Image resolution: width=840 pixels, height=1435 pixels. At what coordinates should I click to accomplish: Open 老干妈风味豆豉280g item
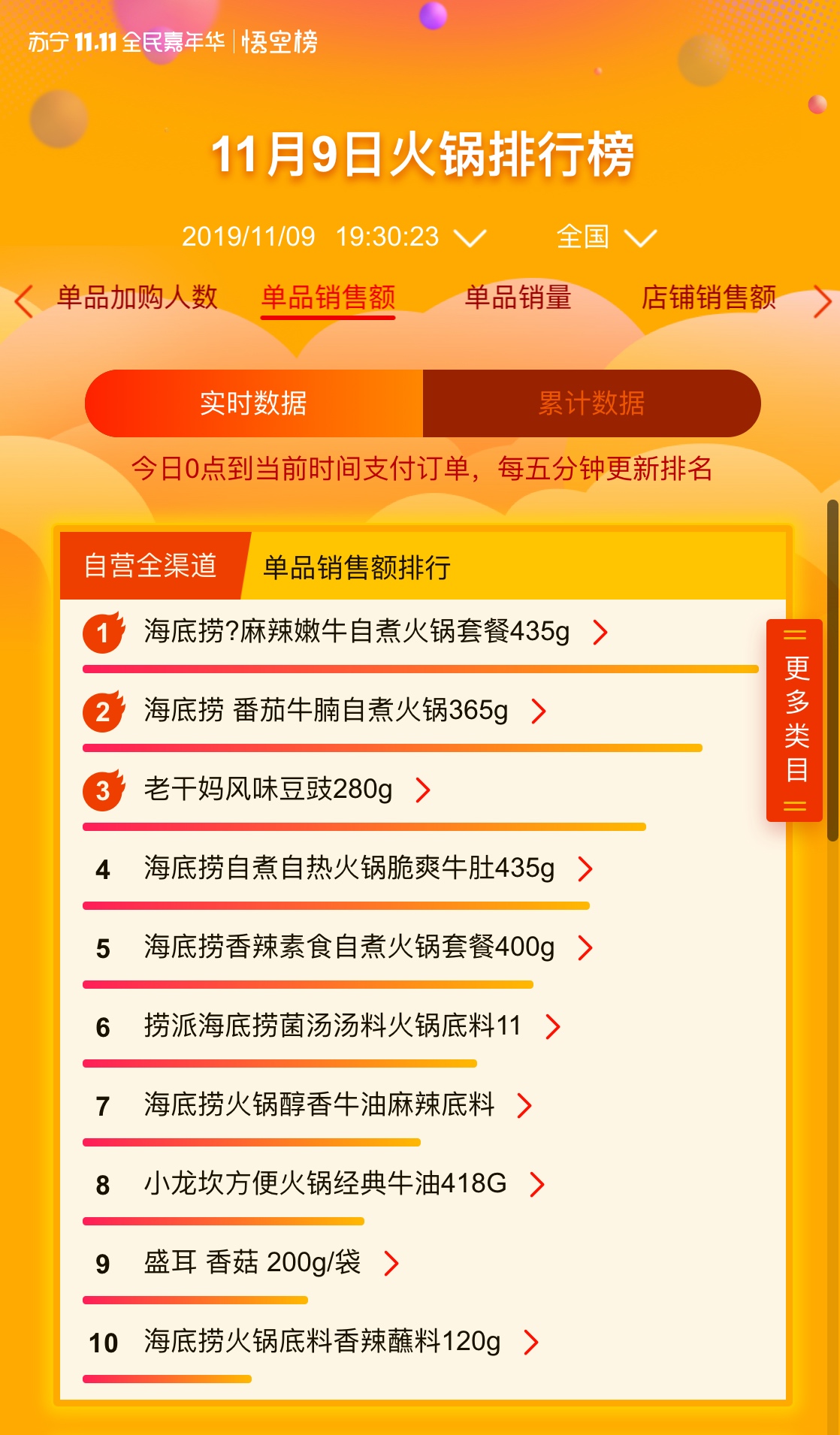[x=269, y=790]
